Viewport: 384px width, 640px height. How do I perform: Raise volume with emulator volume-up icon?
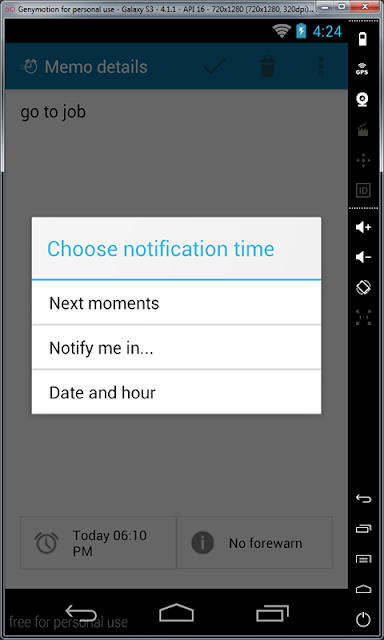point(363,227)
